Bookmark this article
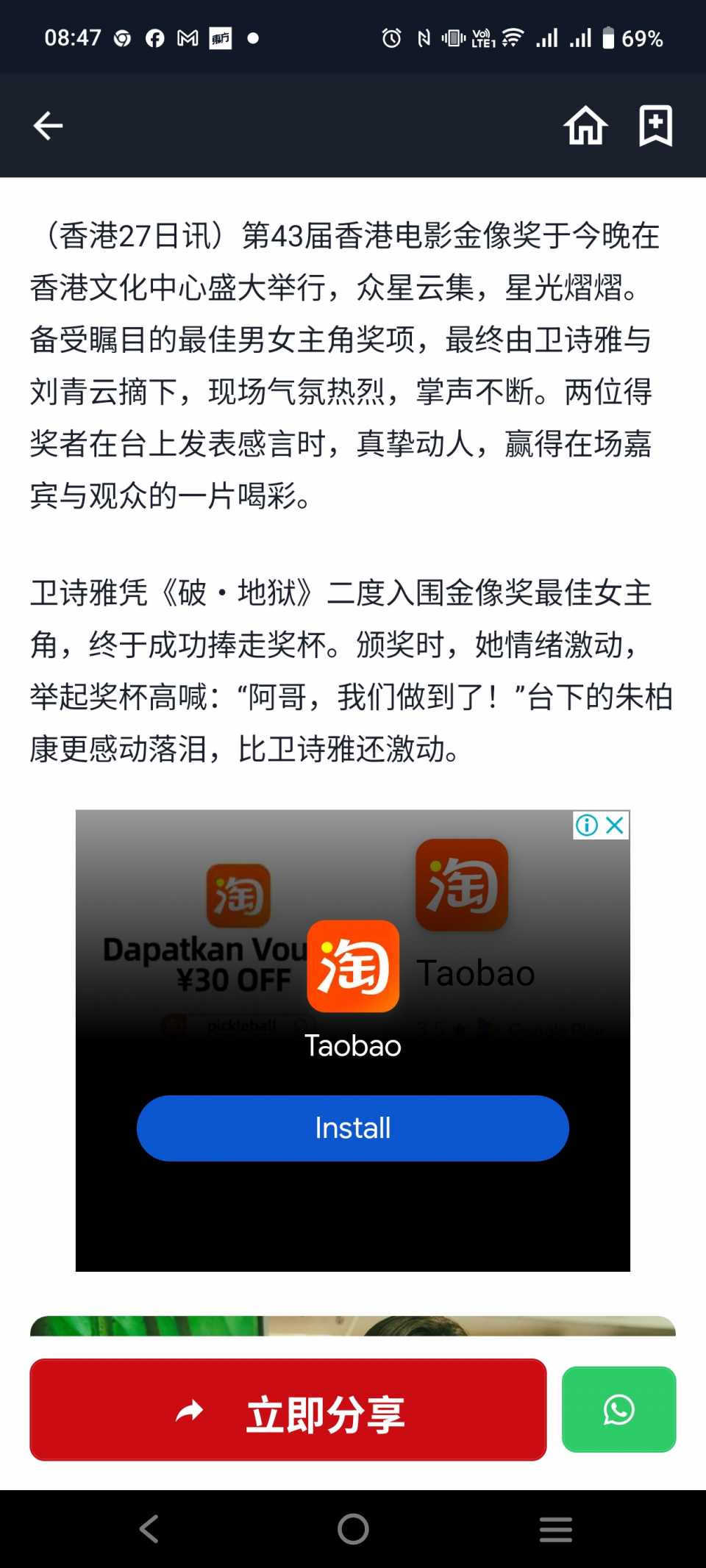 [x=655, y=126]
